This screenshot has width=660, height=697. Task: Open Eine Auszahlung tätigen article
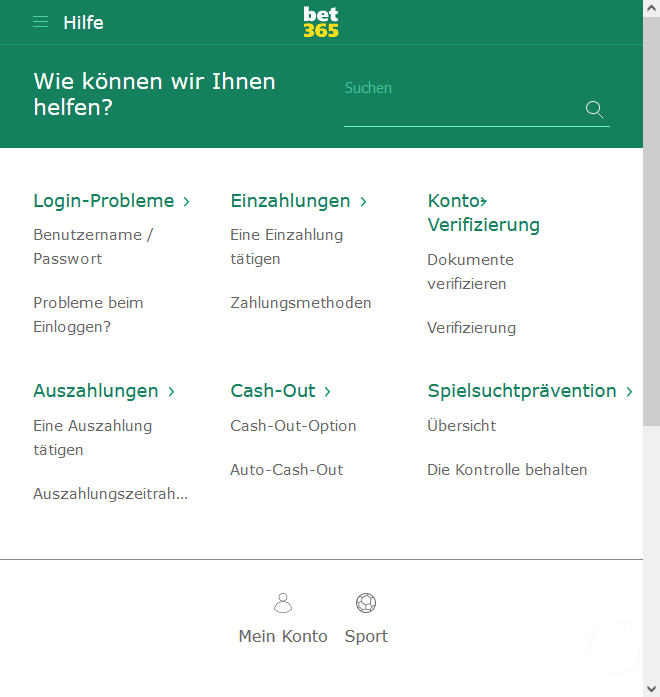pyautogui.click(x=92, y=438)
